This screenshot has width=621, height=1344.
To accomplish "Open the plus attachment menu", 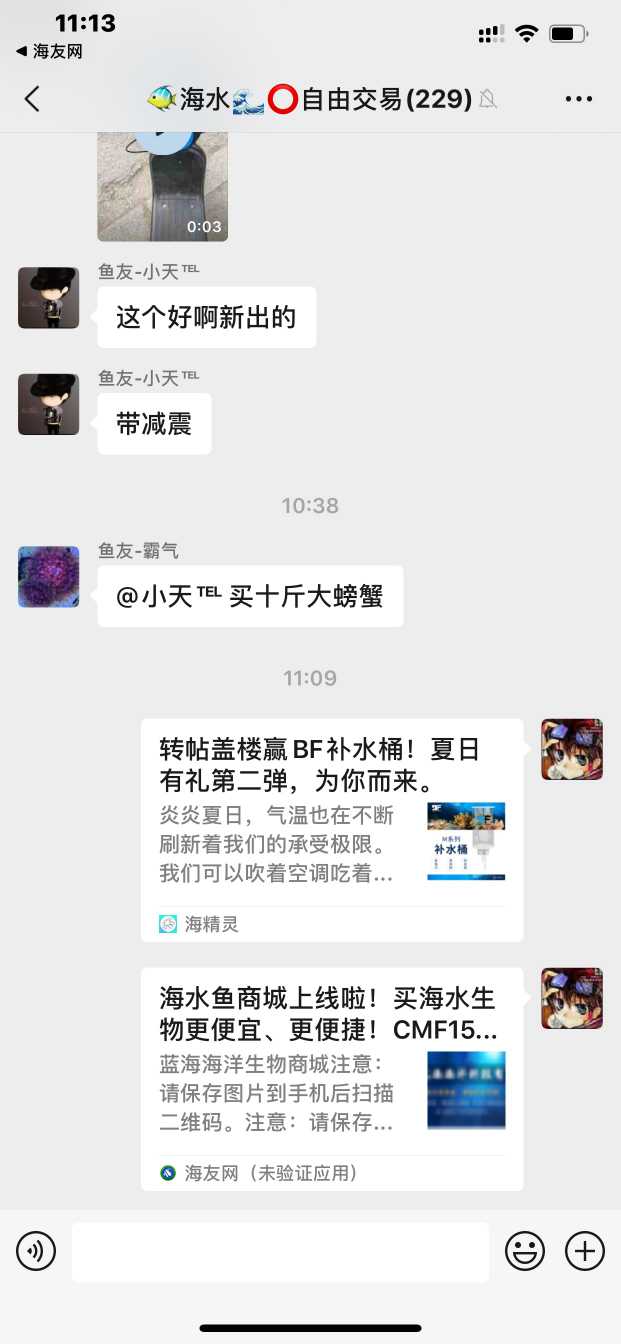I will [585, 1251].
